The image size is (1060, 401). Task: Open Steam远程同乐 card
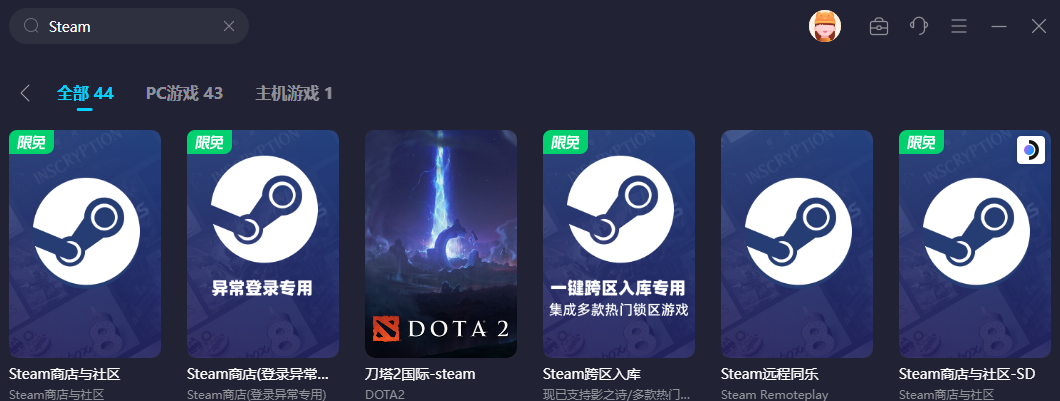(x=797, y=244)
